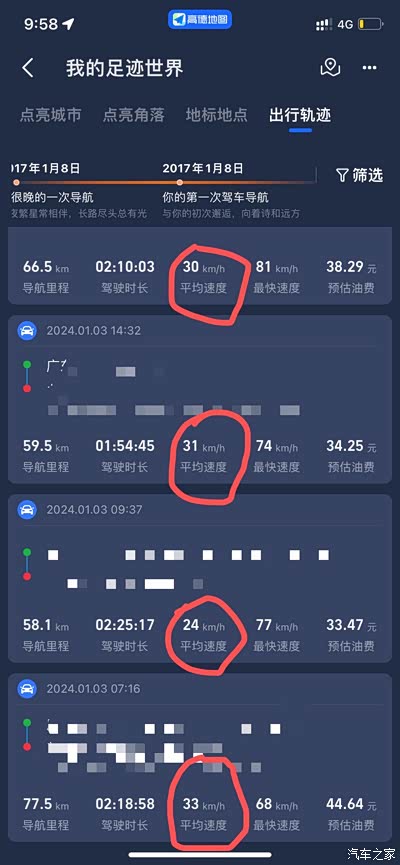Open the trip from 2024.01.03 09:37
The image size is (400, 865).
200,578
